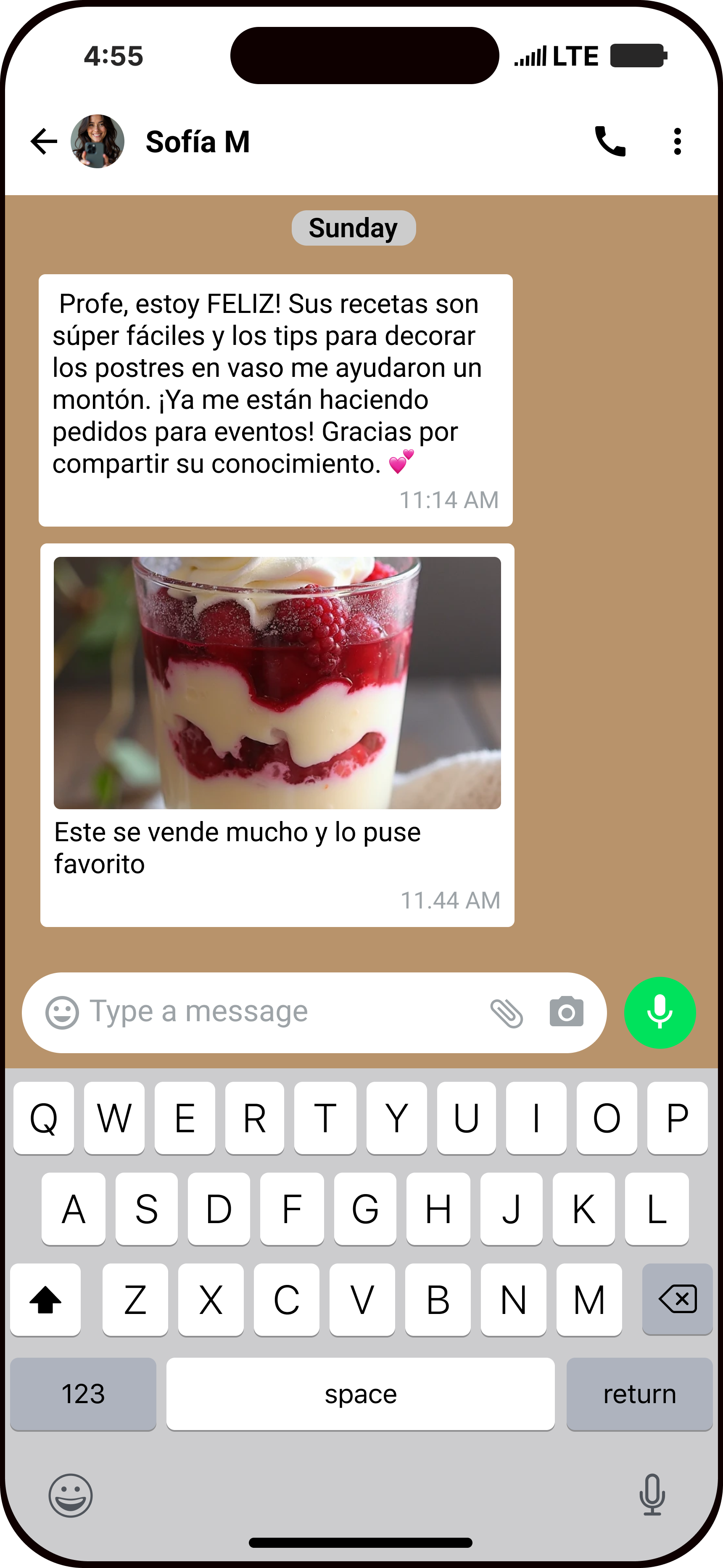The height and width of the screenshot is (1568, 723).
Task: Switch keyboard to 123 numbers
Action: (x=83, y=1393)
